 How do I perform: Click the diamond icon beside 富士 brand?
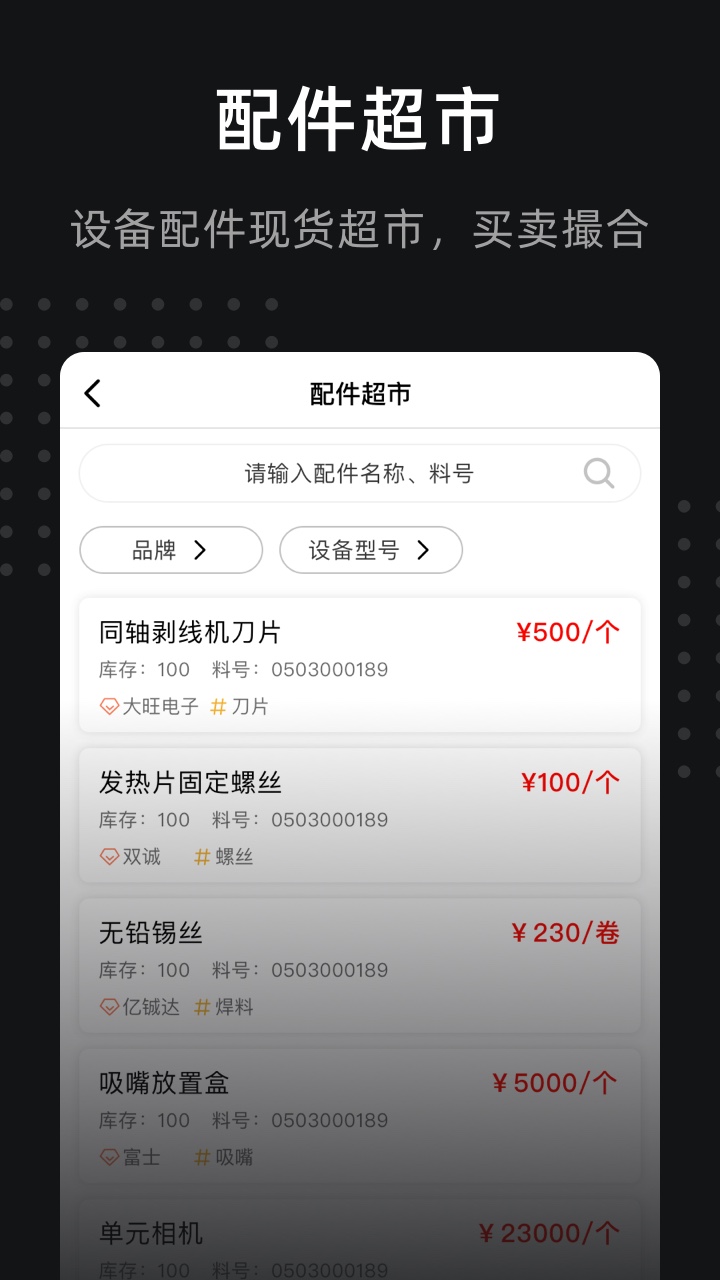(x=108, y=1157)
